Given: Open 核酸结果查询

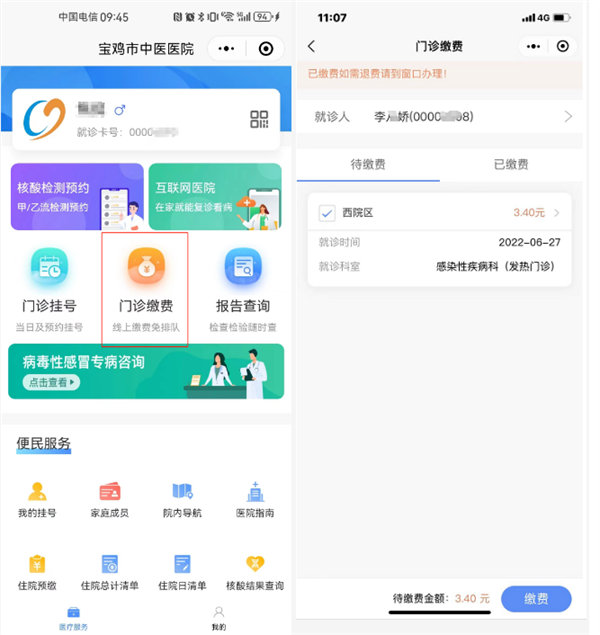Looking at the screenshot, I should click(254, 572).
